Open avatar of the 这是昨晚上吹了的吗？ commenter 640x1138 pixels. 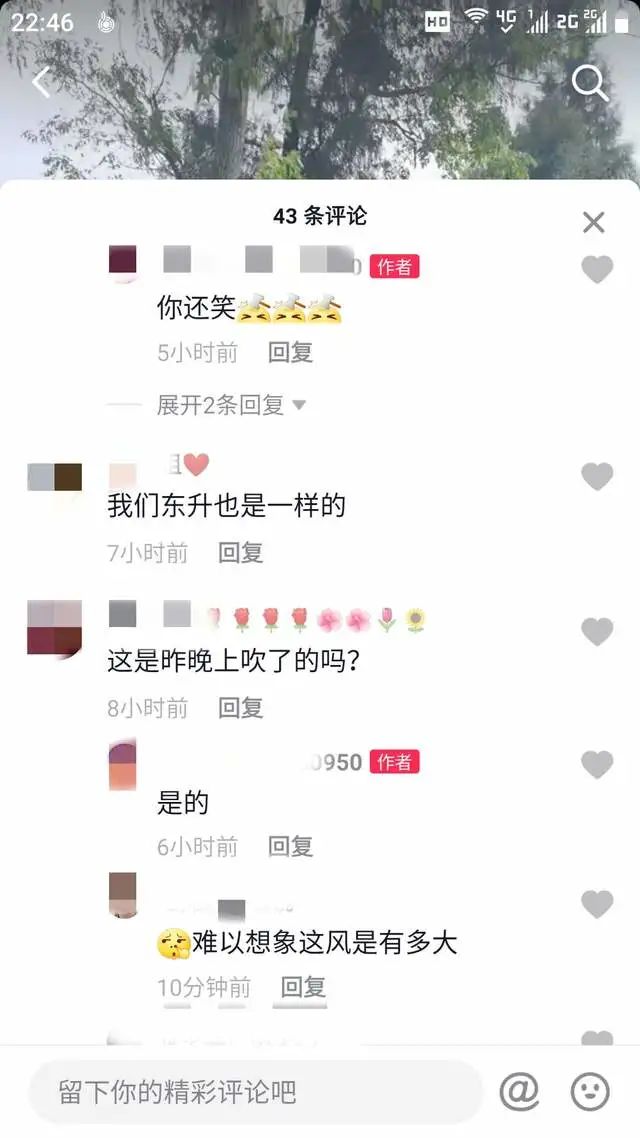click(54, 628)
